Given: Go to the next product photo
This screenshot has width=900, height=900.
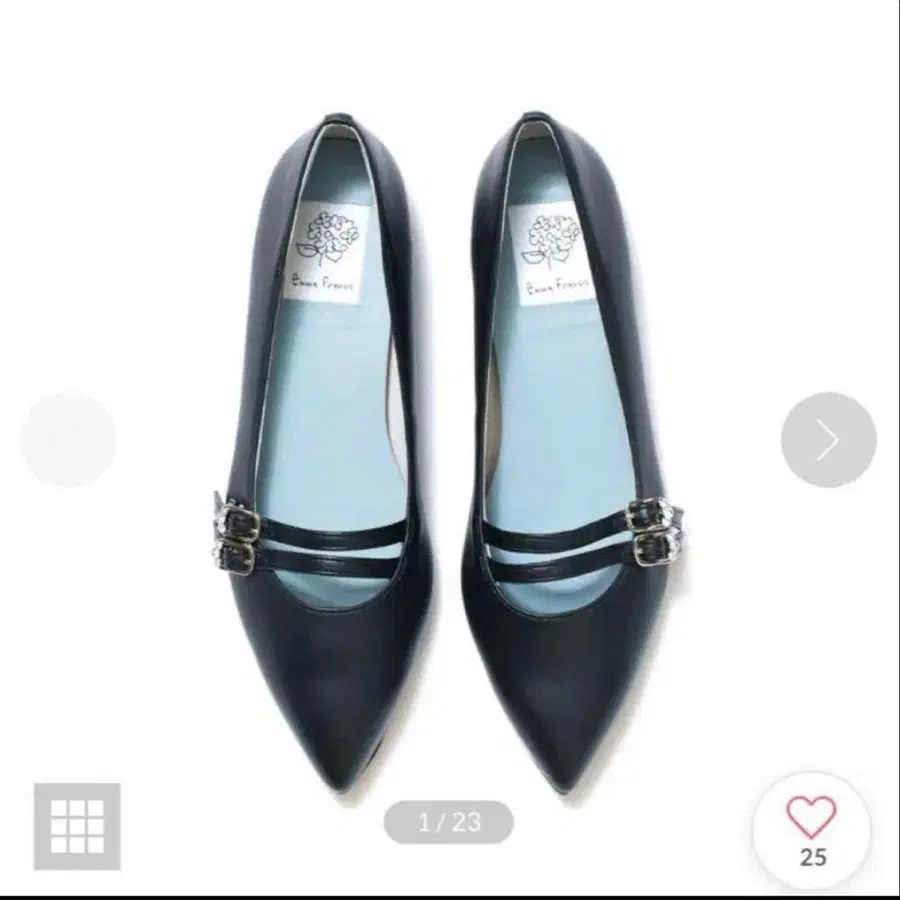Looking at the screenshot, I should point(828,440).
